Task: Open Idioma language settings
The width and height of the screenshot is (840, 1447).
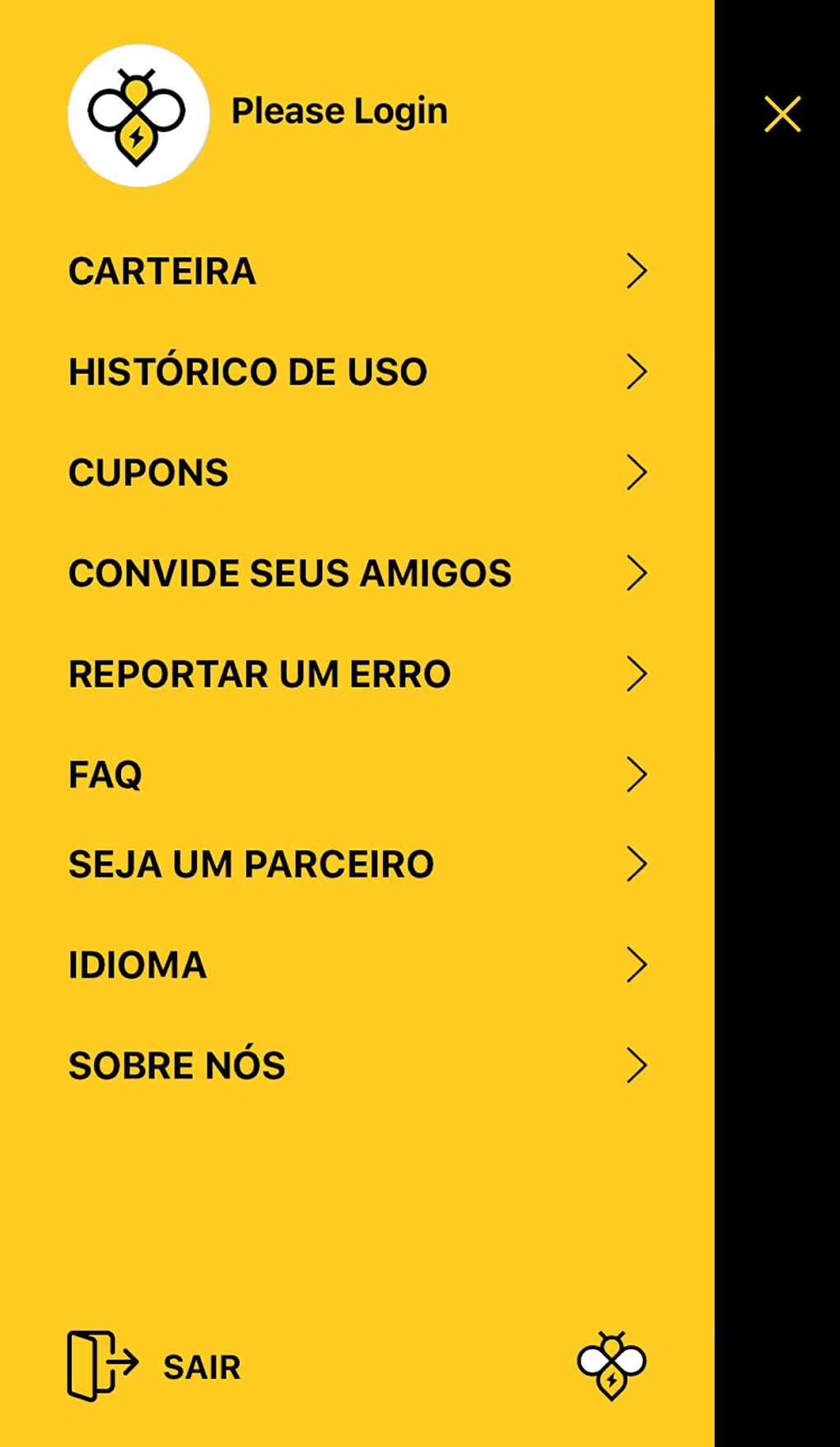Action: pyautogui.click(x=357, y=964)
